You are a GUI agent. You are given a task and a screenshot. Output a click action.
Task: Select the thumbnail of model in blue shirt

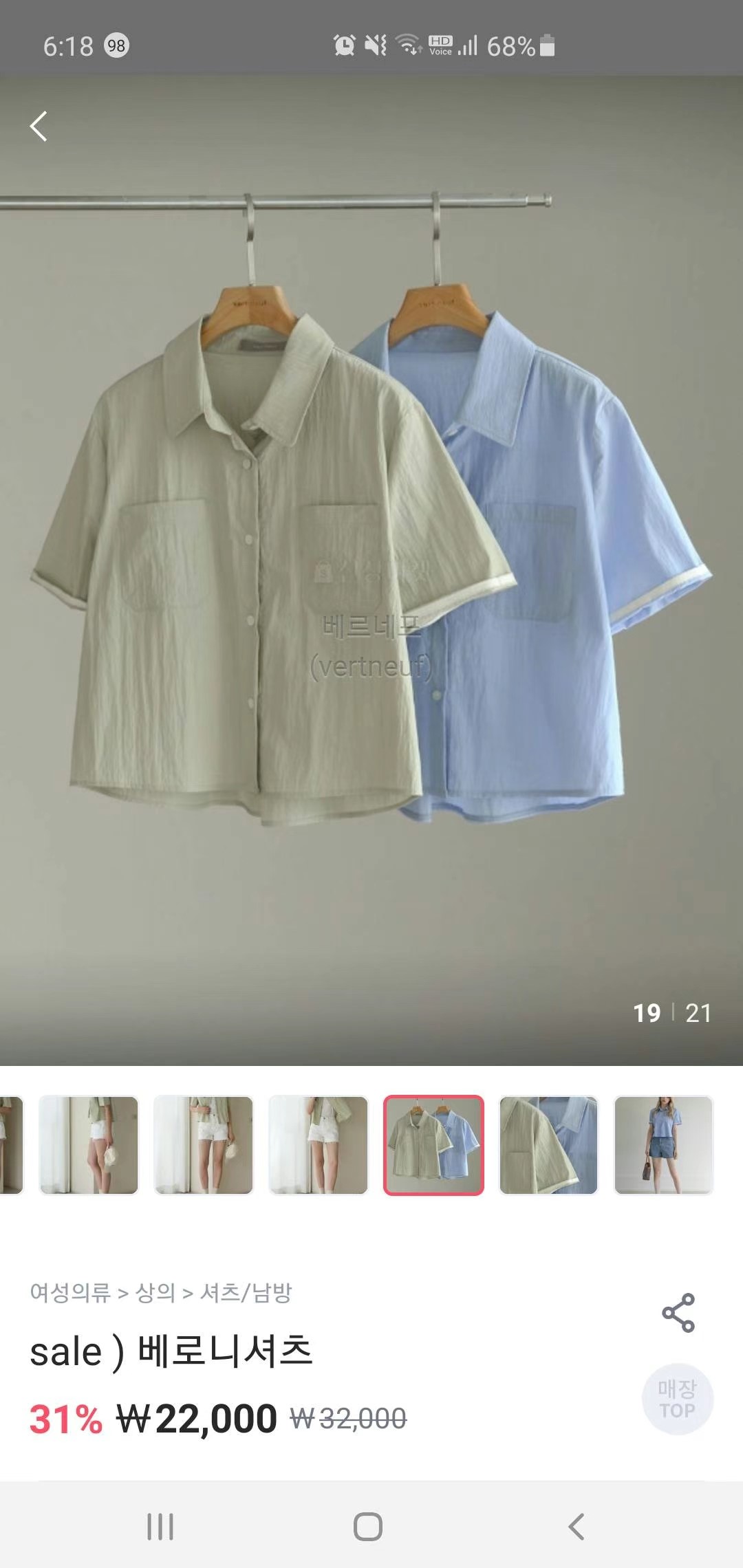tap(663, 1145)
